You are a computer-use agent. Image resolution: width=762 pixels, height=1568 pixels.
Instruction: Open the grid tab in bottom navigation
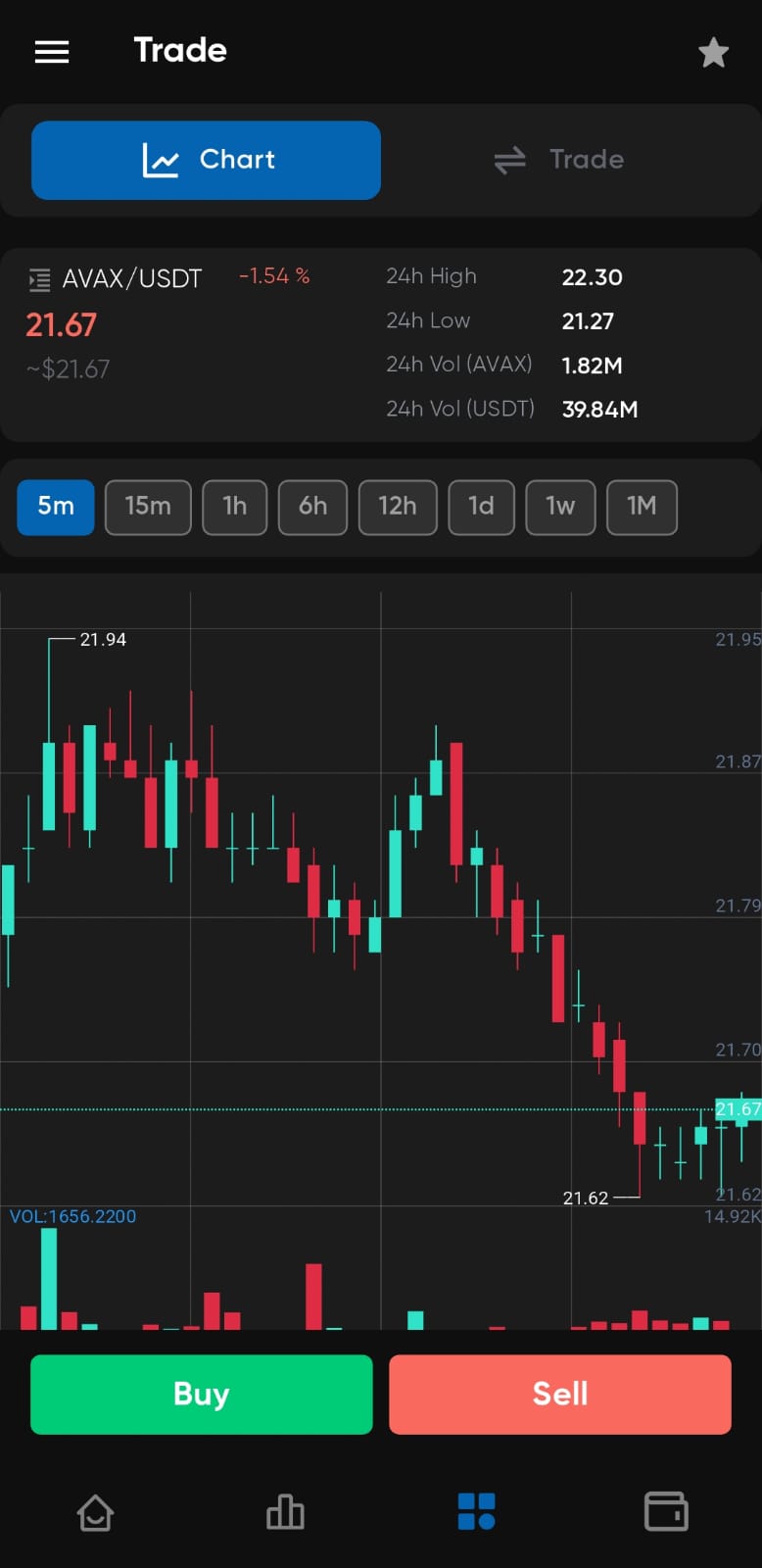[477, 1511]
